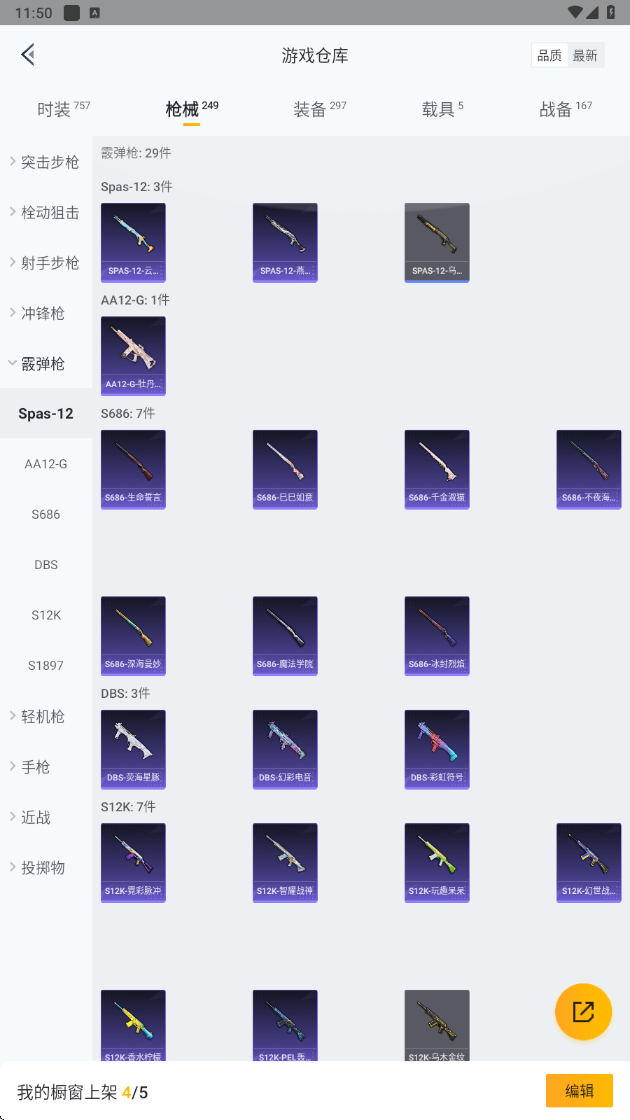Sort by 品质
This screenshot has height=1120, width=630.
click(549, 56)
